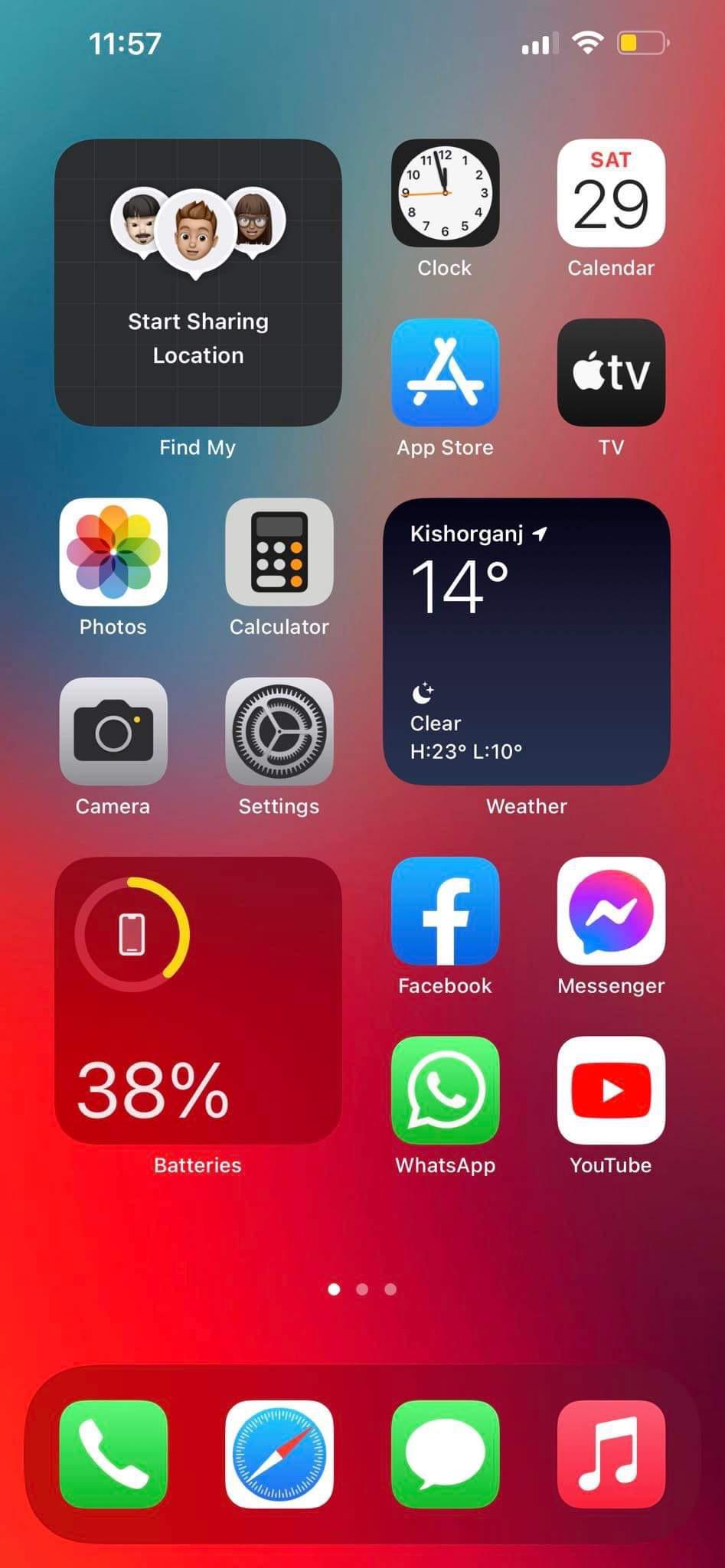Open the Kishorganj Weather widget

tap(527, 642)
